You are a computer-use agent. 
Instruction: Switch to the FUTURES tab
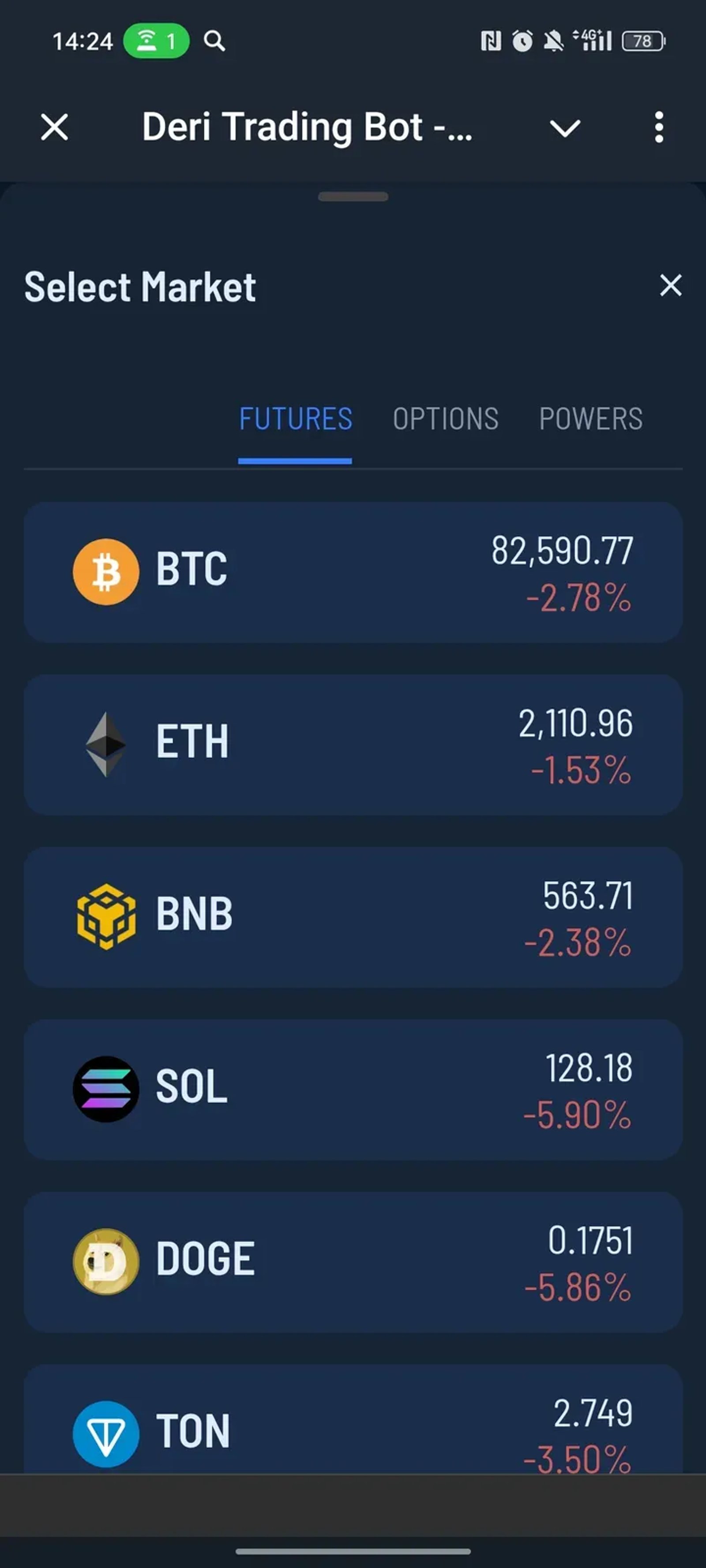296,419
